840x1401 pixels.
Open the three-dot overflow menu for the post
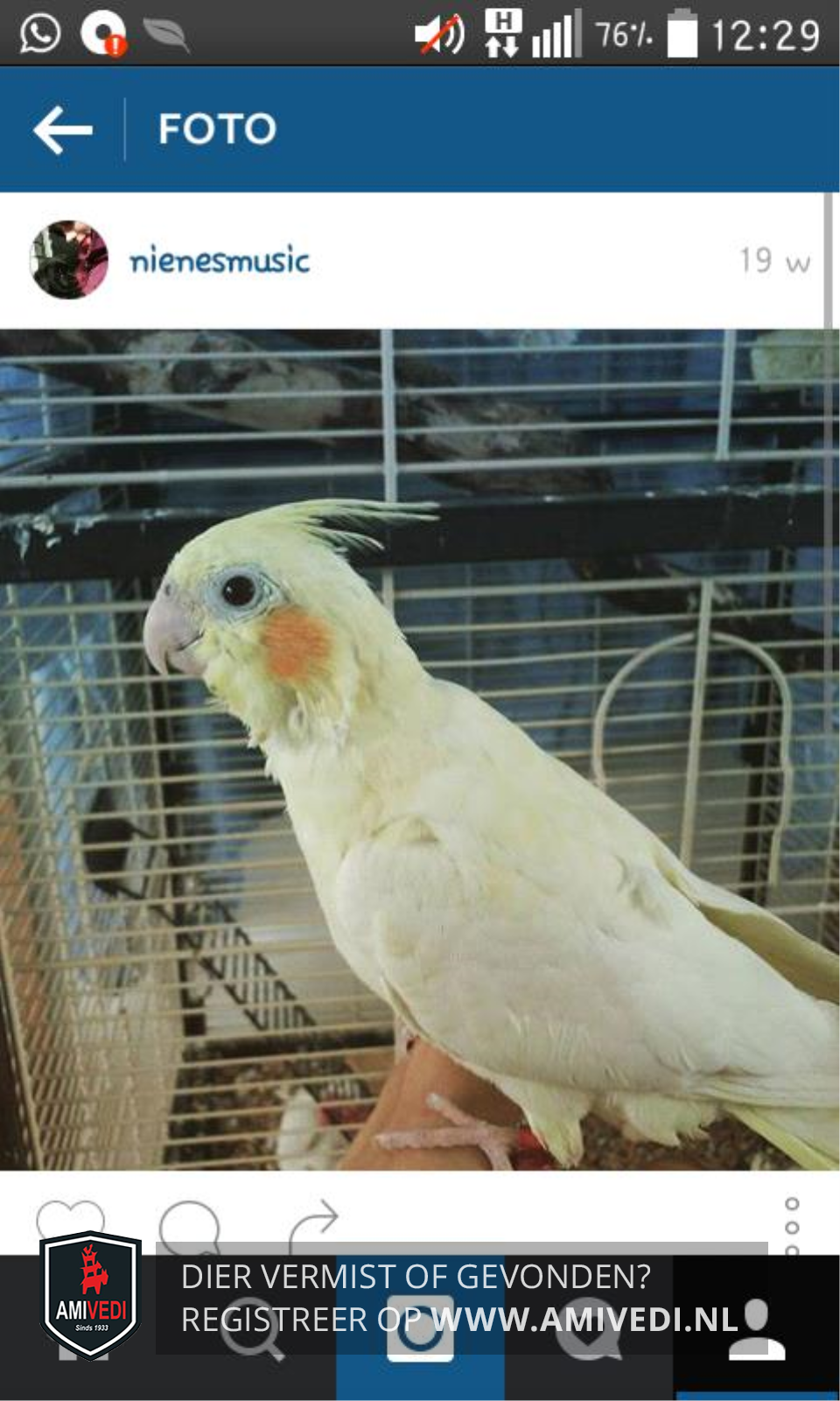(792, 1227)
